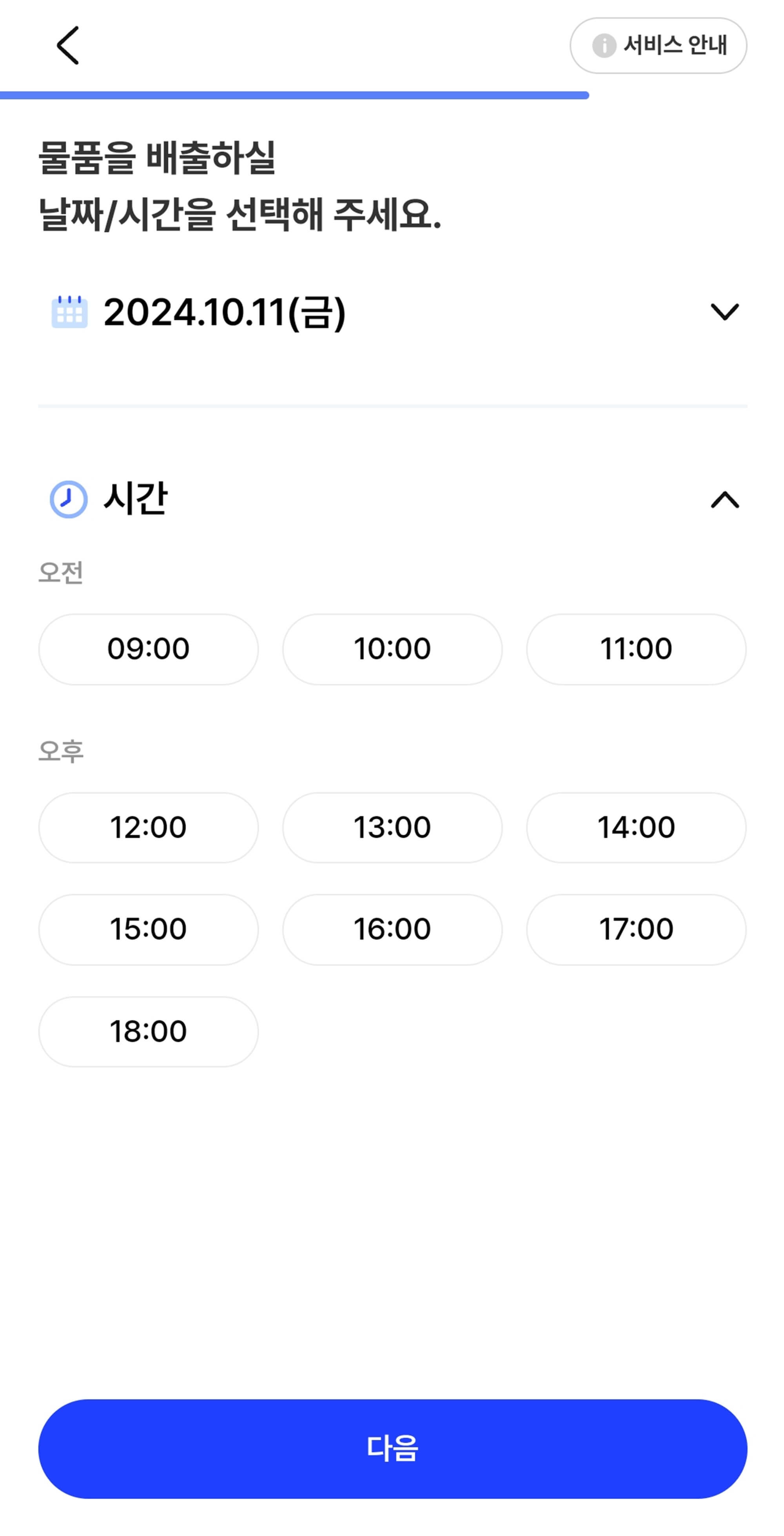The height and width of the screenshot is (1536, 784).
Task: Pick the 17:00 time slot
Action: 635,929
